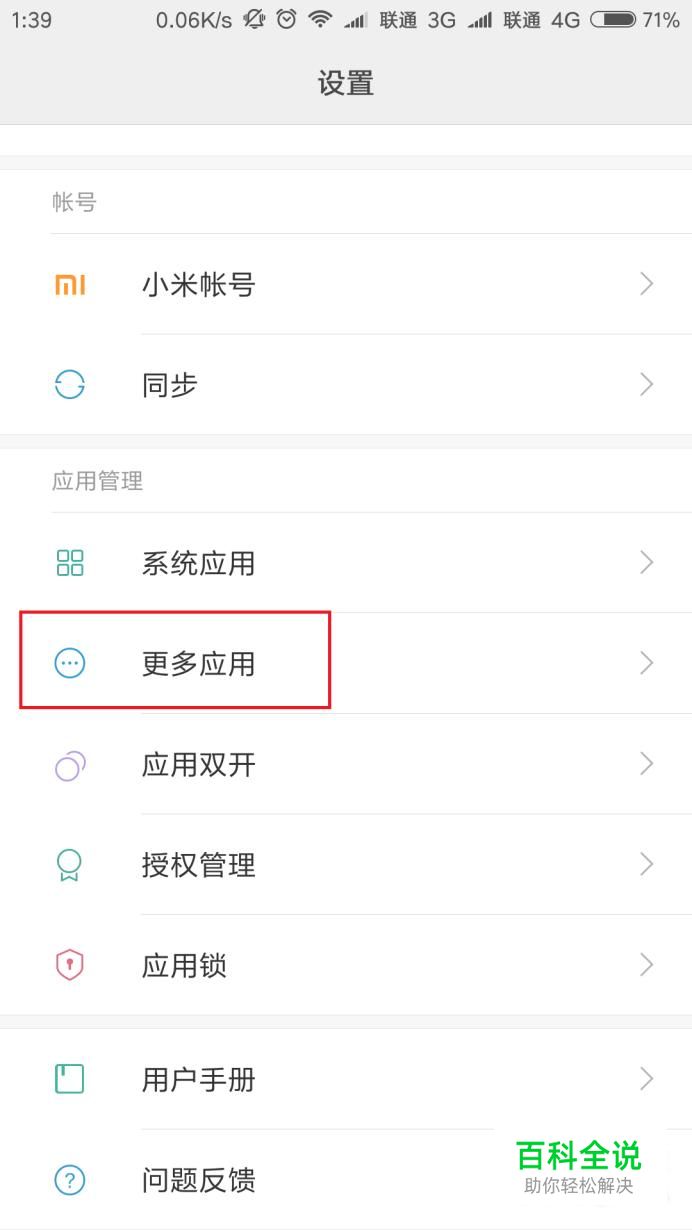692x1230 pixels.
Task: Open 问题反馈 feedback
Action: point(346,1180)
